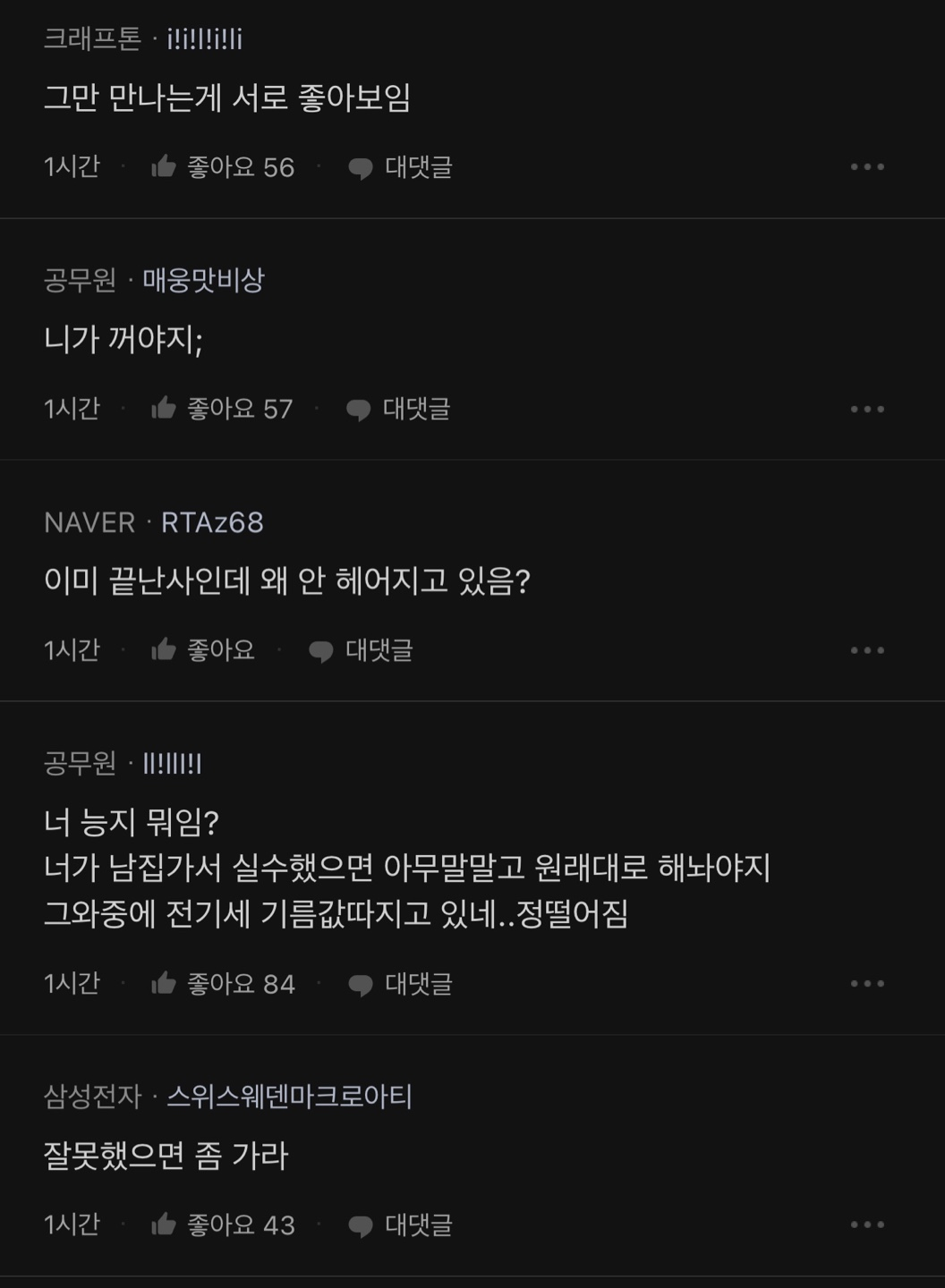Open more options for 스위스웨덴마크로아티's comment
This screenshot has width=945, height=1288.
click(866, 1224)
